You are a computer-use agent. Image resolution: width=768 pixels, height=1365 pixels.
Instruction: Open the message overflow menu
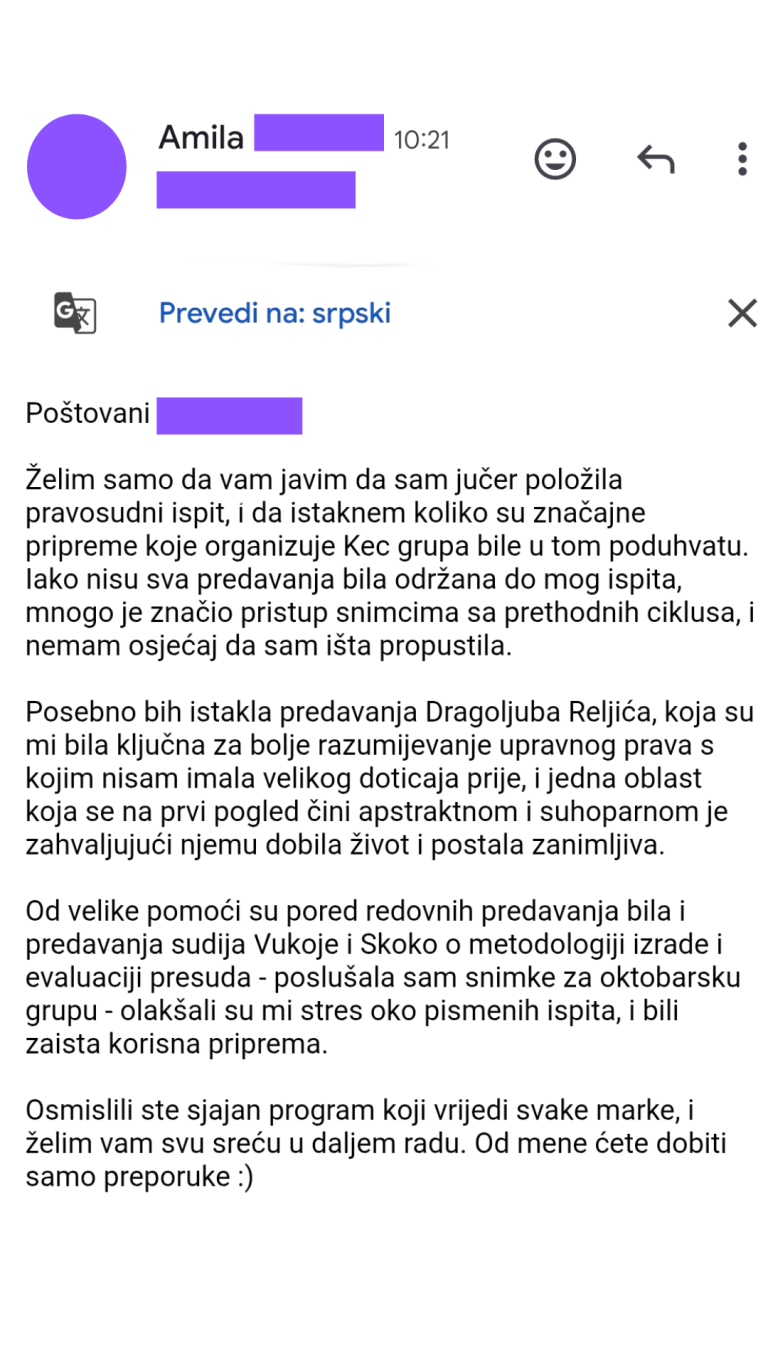741,159
